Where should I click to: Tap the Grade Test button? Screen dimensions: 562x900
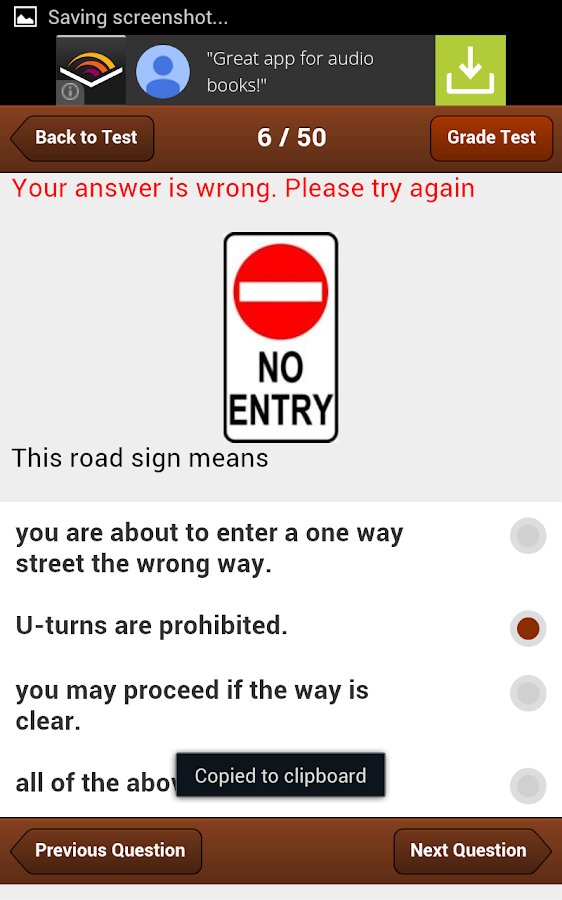click(491, 138)
